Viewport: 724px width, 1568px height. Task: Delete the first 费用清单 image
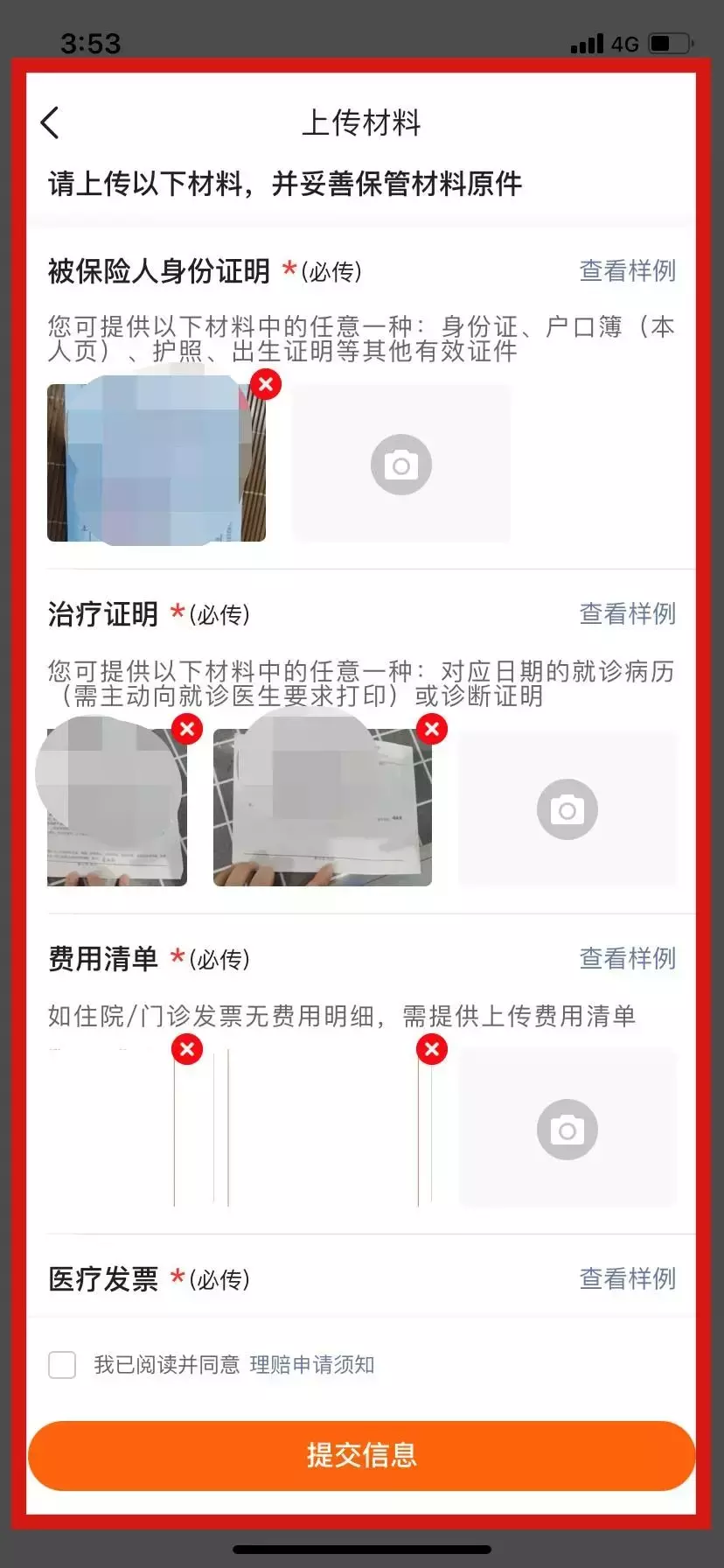[187, 1049]
